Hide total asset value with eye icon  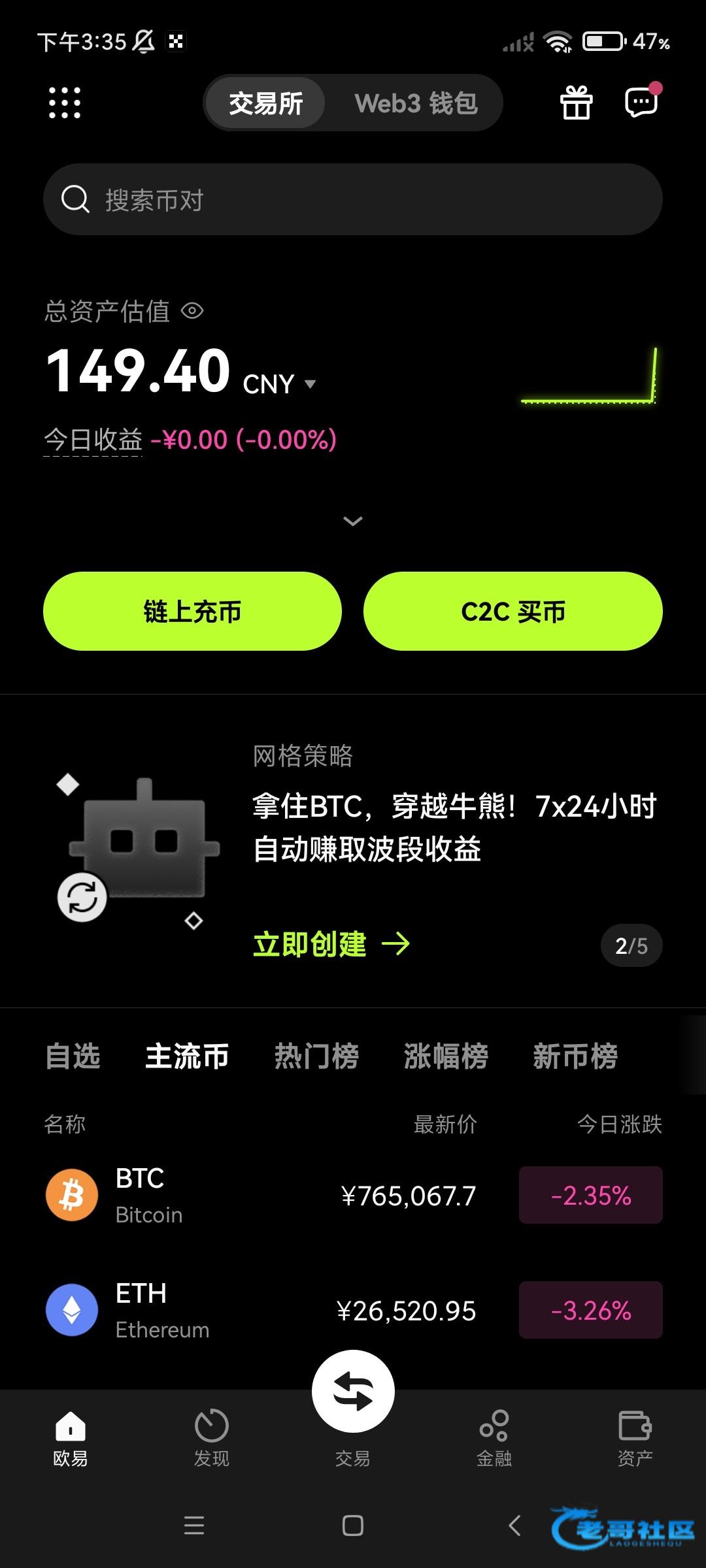[192, 311]
